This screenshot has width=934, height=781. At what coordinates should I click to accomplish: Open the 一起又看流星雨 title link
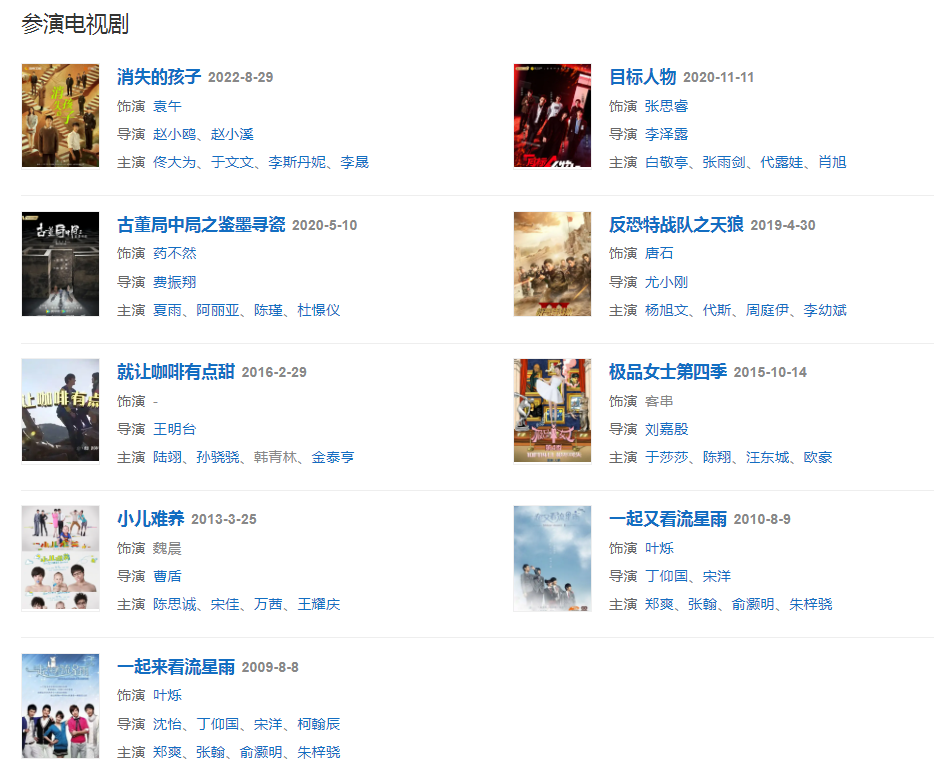tap(668, 518)
